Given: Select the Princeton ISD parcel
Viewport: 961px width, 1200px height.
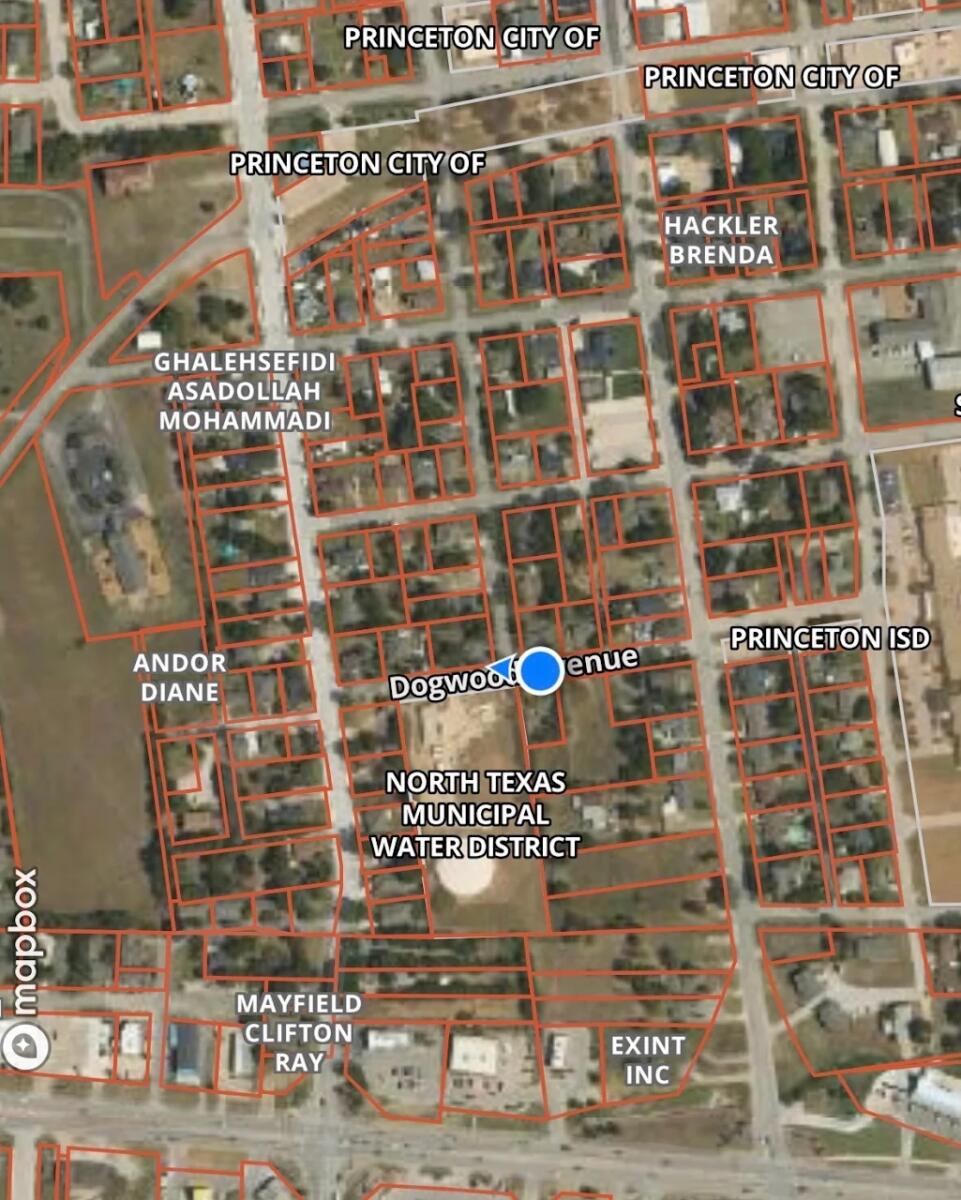Looking at the screenshot, I should (829, 639).
